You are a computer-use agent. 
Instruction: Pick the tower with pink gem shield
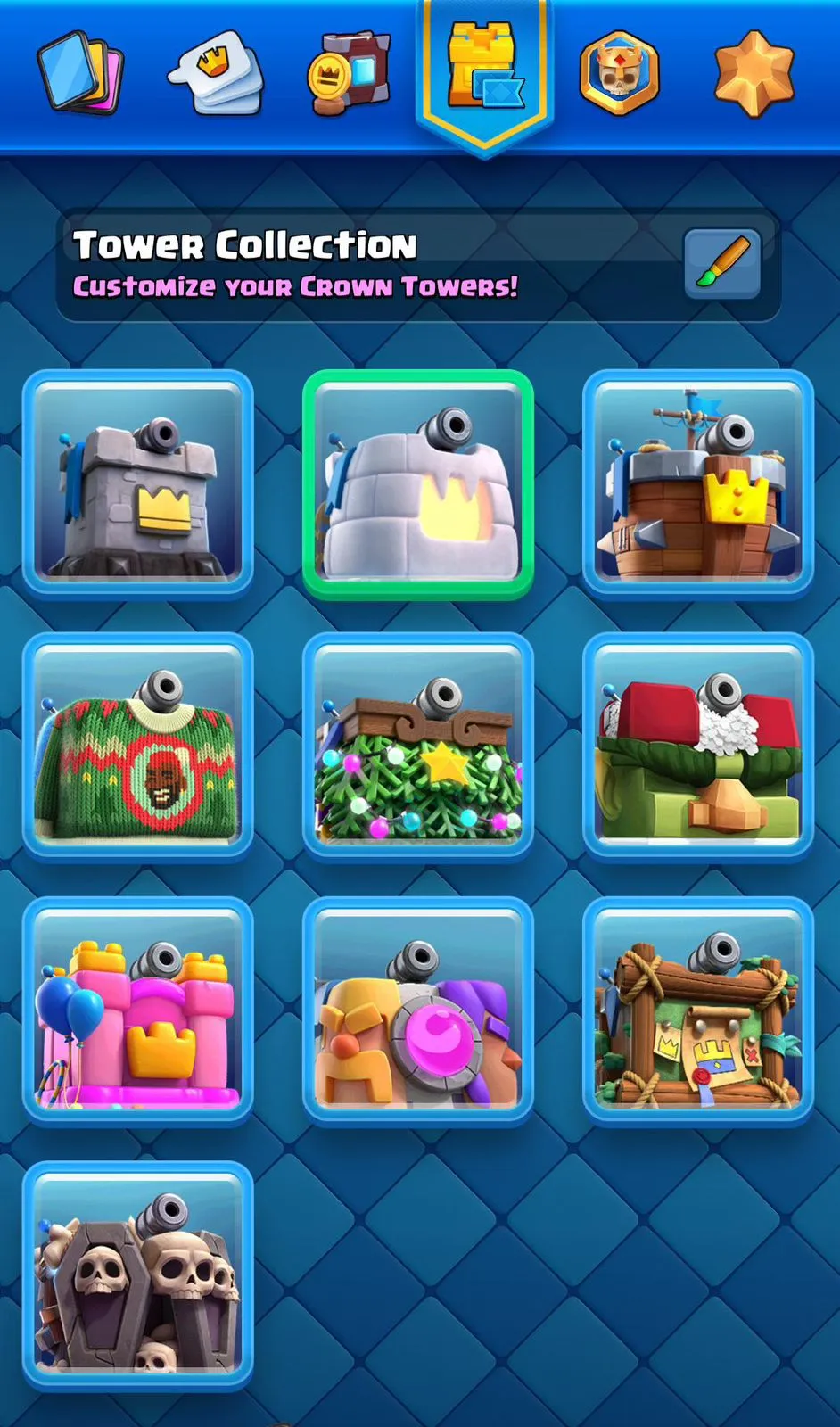418,1009
